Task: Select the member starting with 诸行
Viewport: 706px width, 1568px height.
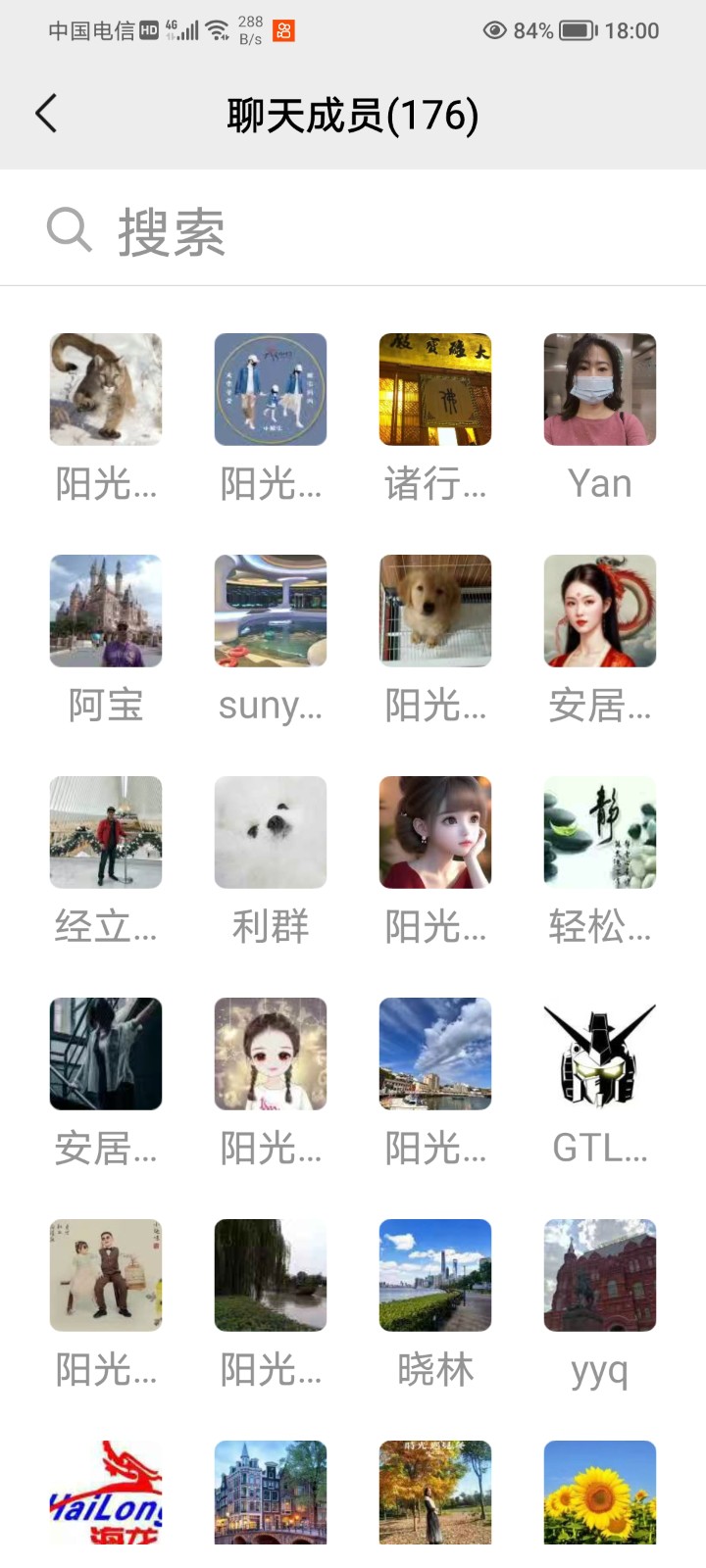Action: pyautogui.click(x=435, y=390)
